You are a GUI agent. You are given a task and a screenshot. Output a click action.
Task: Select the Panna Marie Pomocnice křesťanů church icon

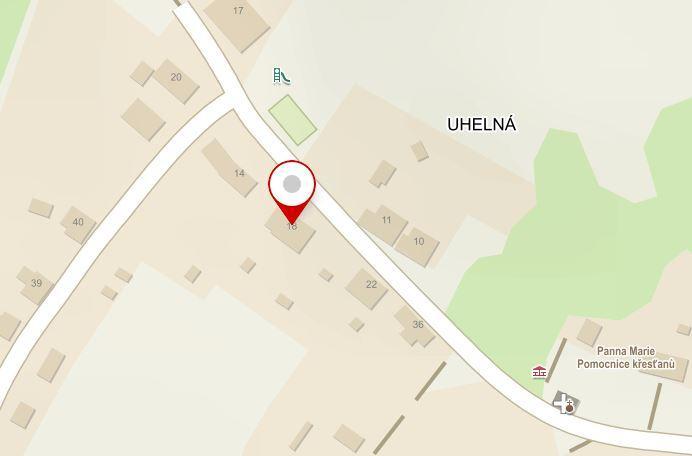tap(565, 403)
